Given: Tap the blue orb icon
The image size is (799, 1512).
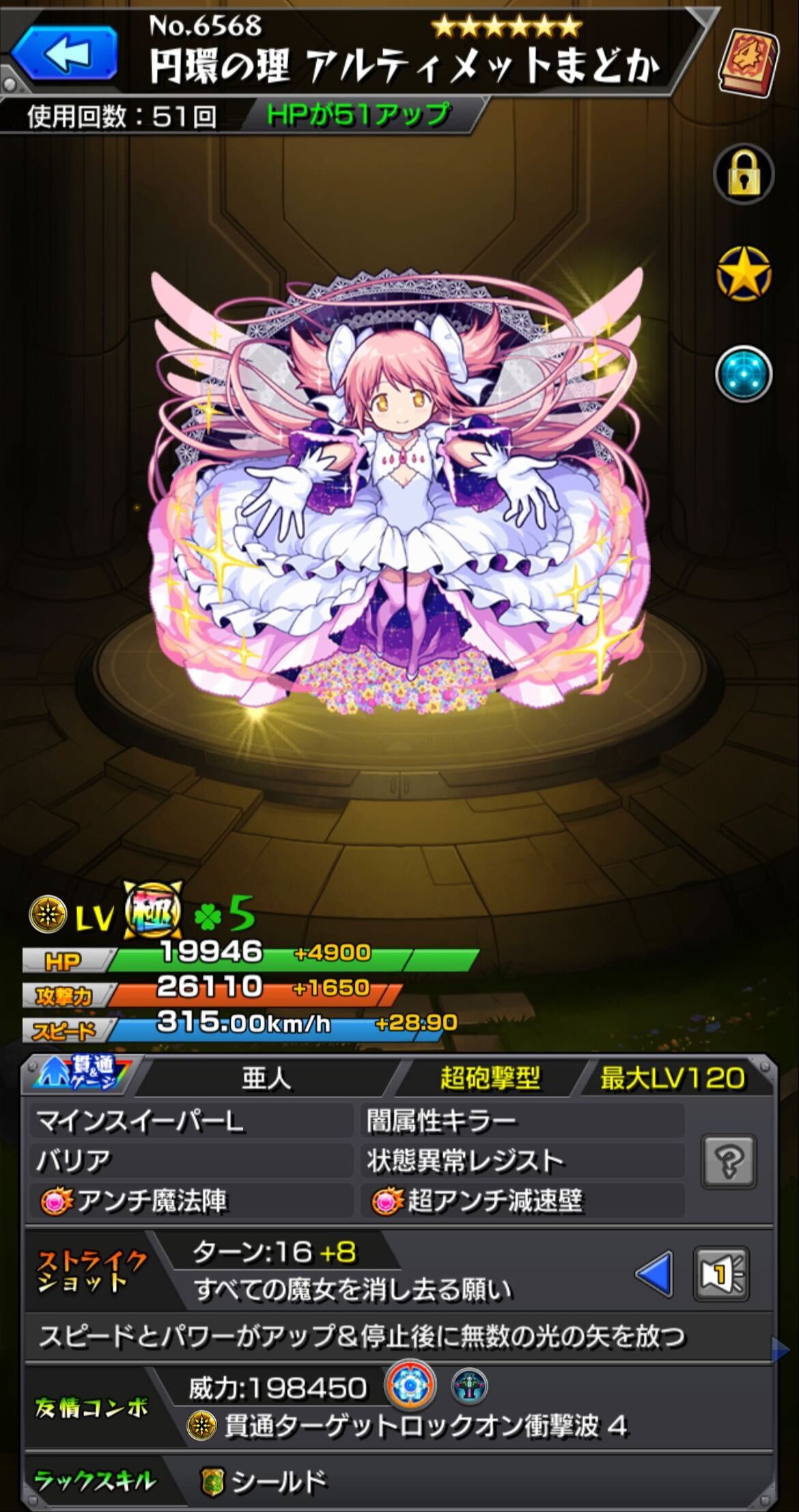Looking at the screenshot, I should 744,374.
